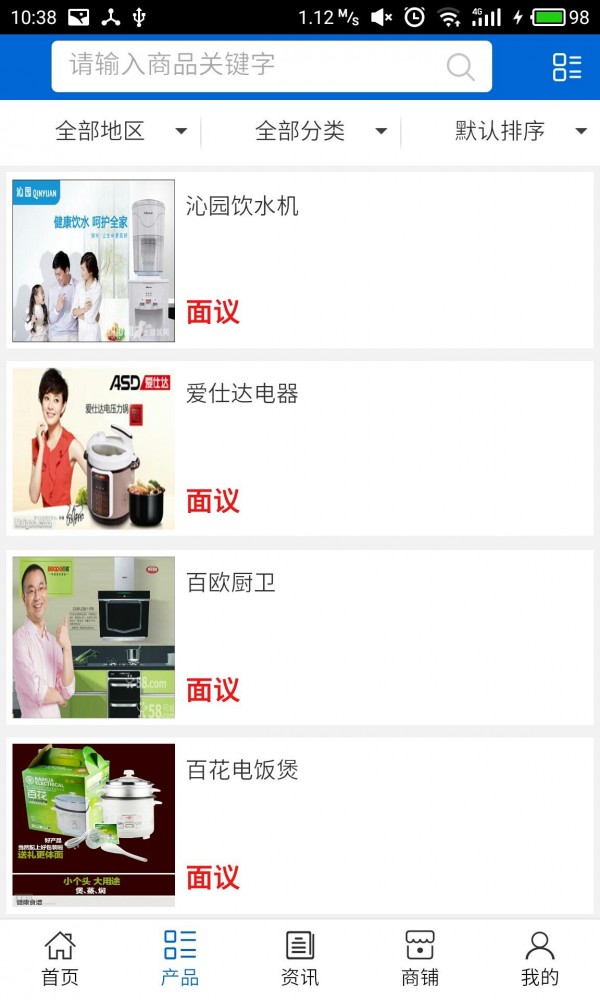Viewport: 600px width, 1000px height.
Task: Open the 默认排序 sorting dropdown
Action: click(x=520, y=131)
